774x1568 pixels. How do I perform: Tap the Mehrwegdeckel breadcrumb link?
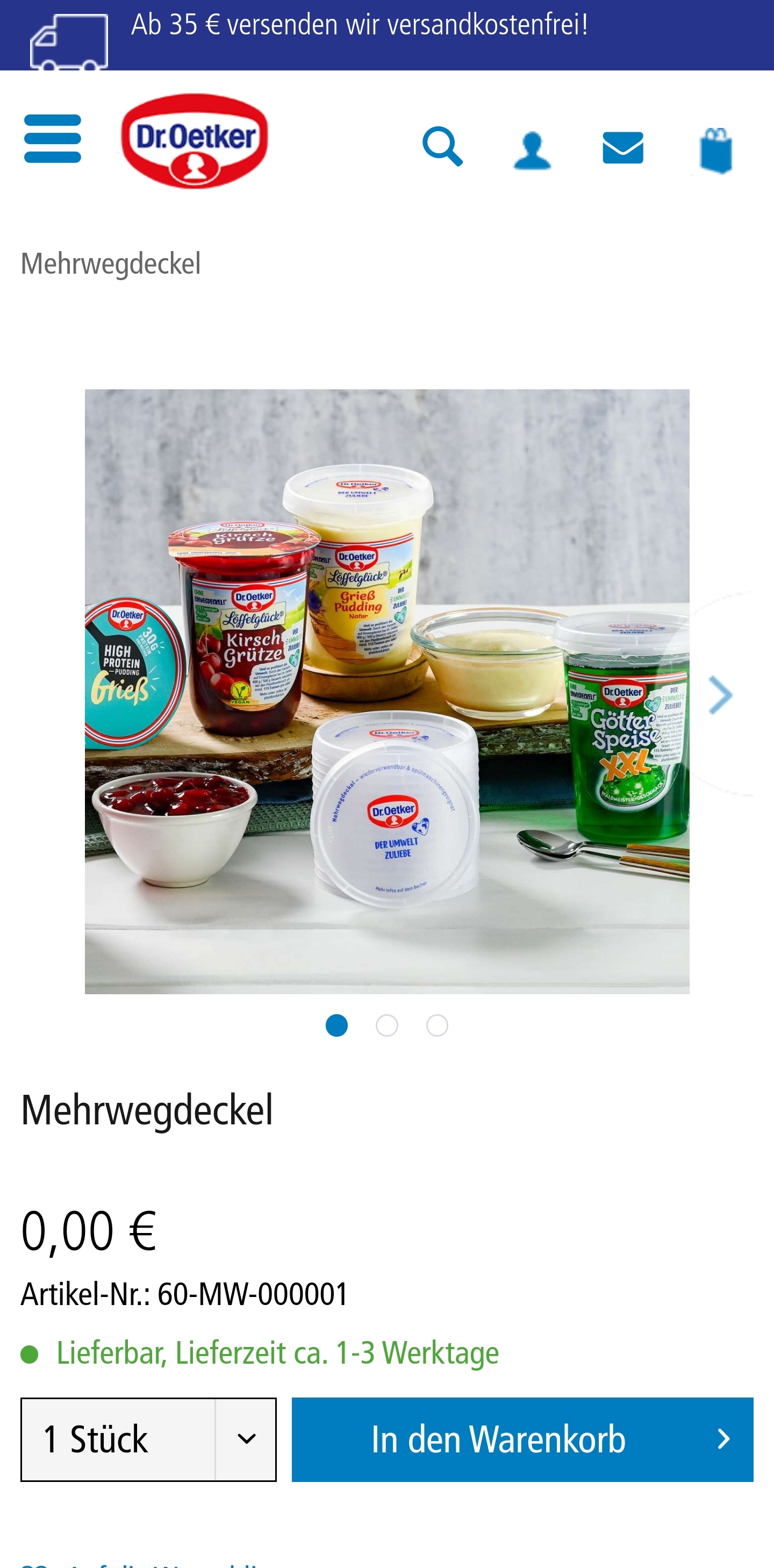(x=111, y=264)
